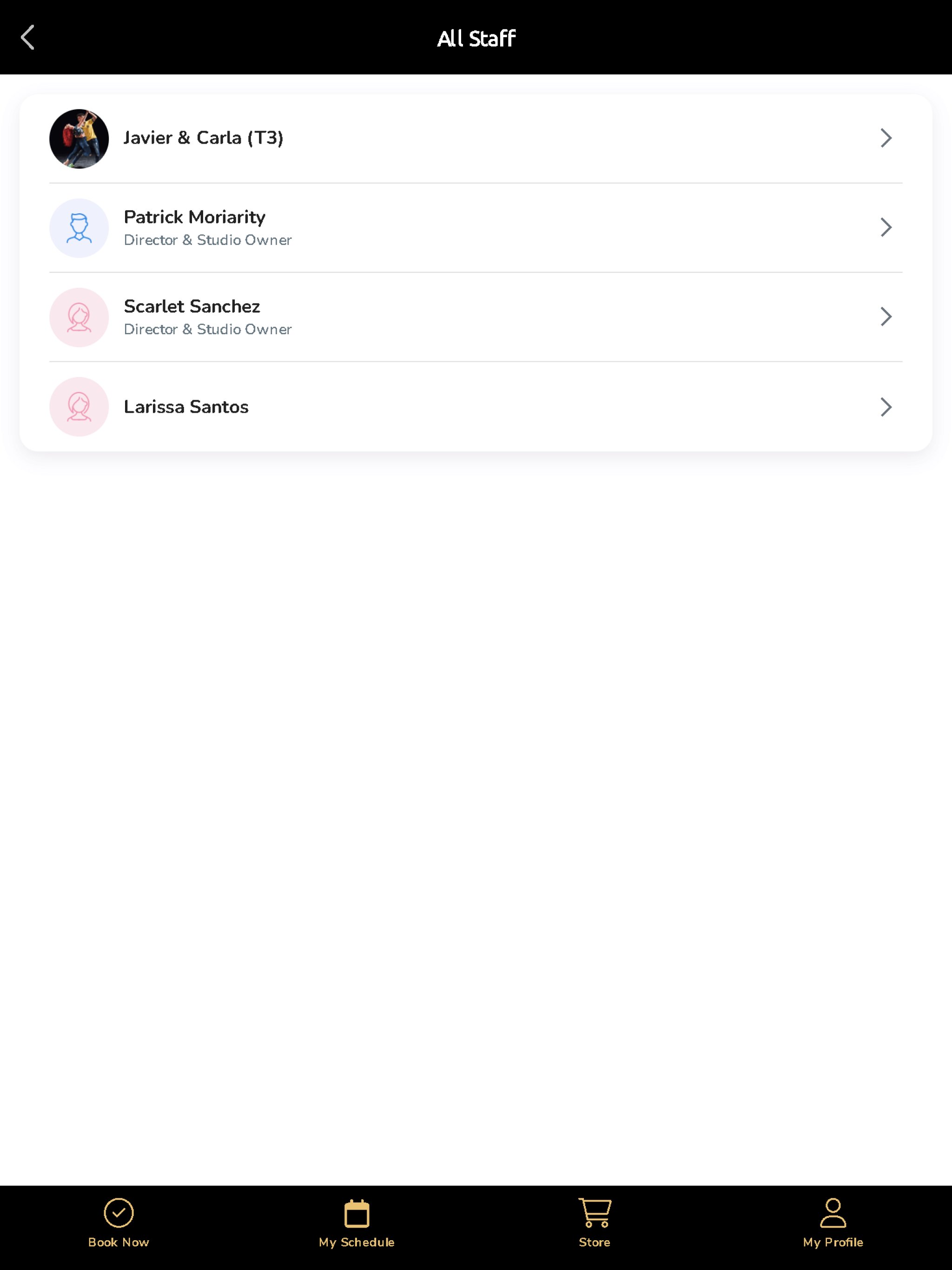952x1270 pixels.
Task: Switch to the My Profile tab
Action: (x=833, y=1224)
